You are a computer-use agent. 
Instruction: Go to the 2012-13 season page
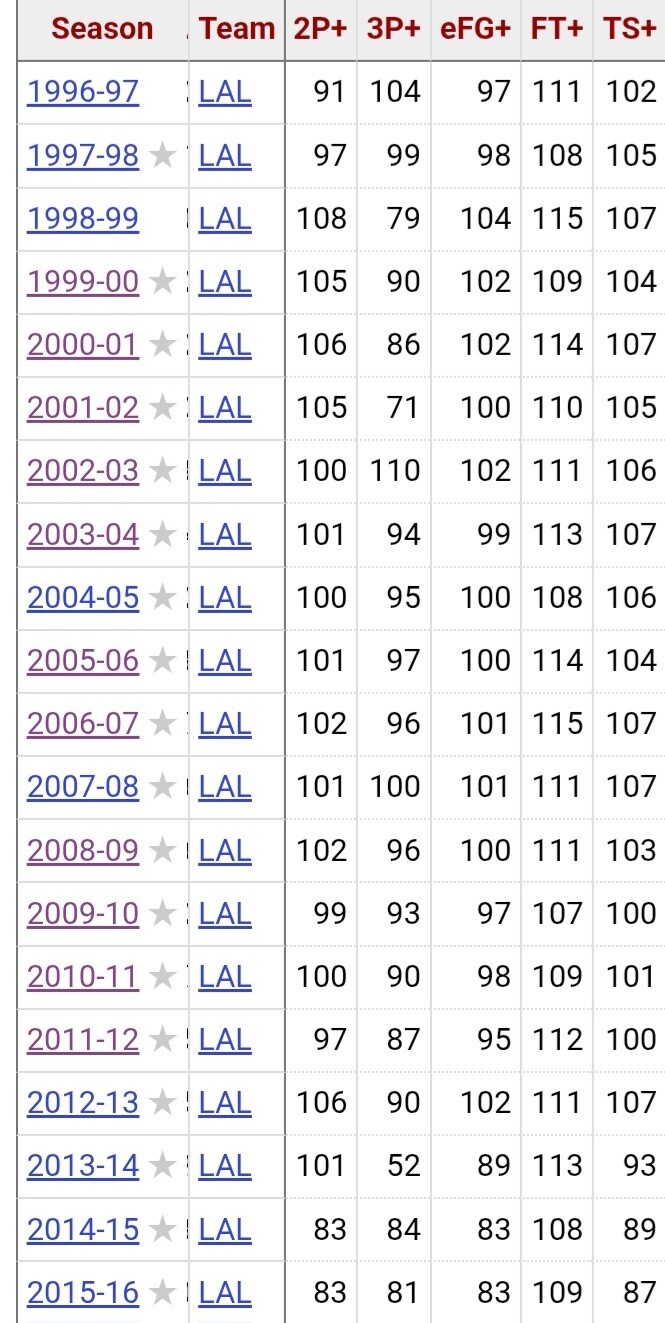(83, 1102)
